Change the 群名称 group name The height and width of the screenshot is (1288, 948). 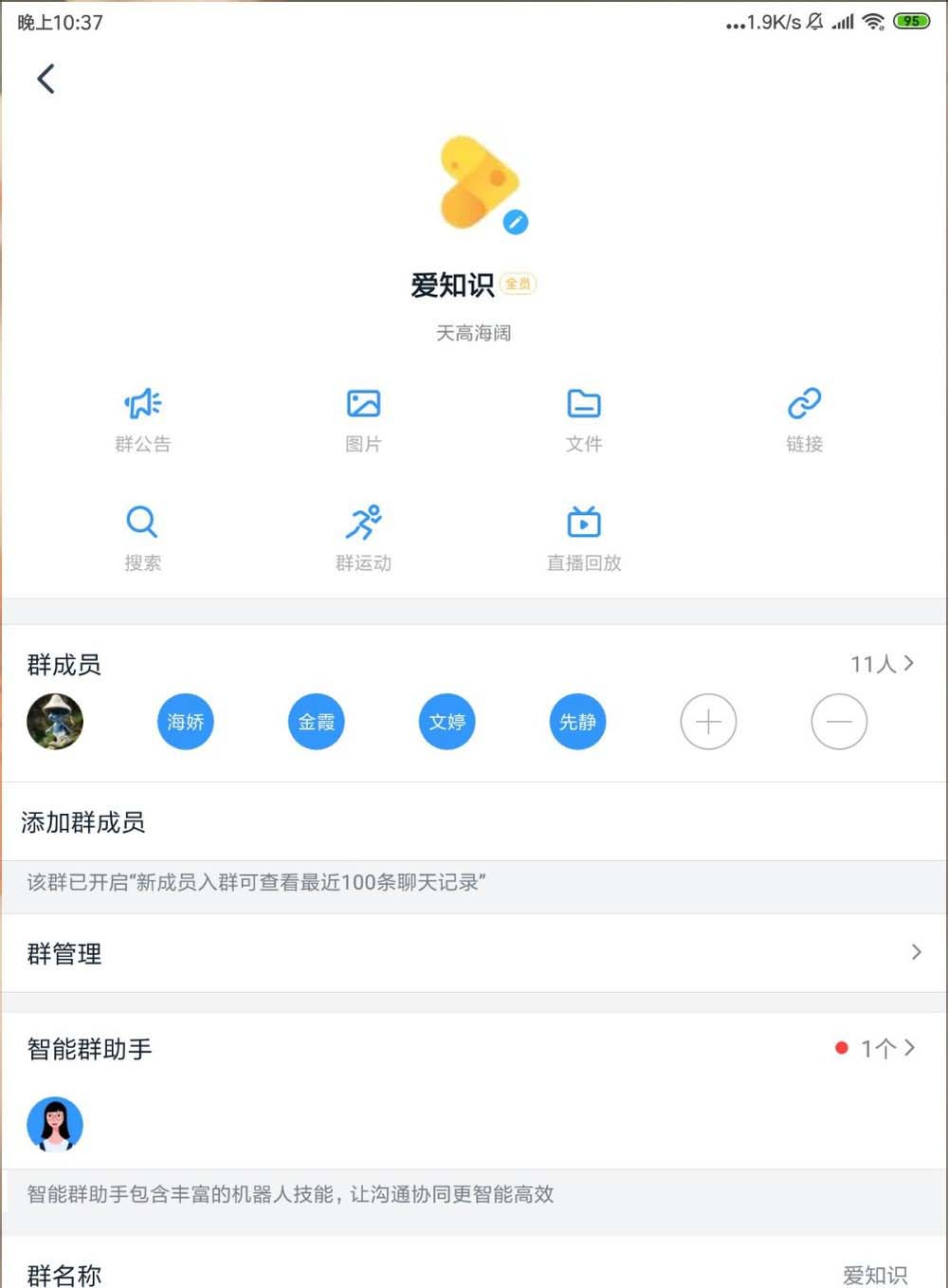click(474, 1274)
